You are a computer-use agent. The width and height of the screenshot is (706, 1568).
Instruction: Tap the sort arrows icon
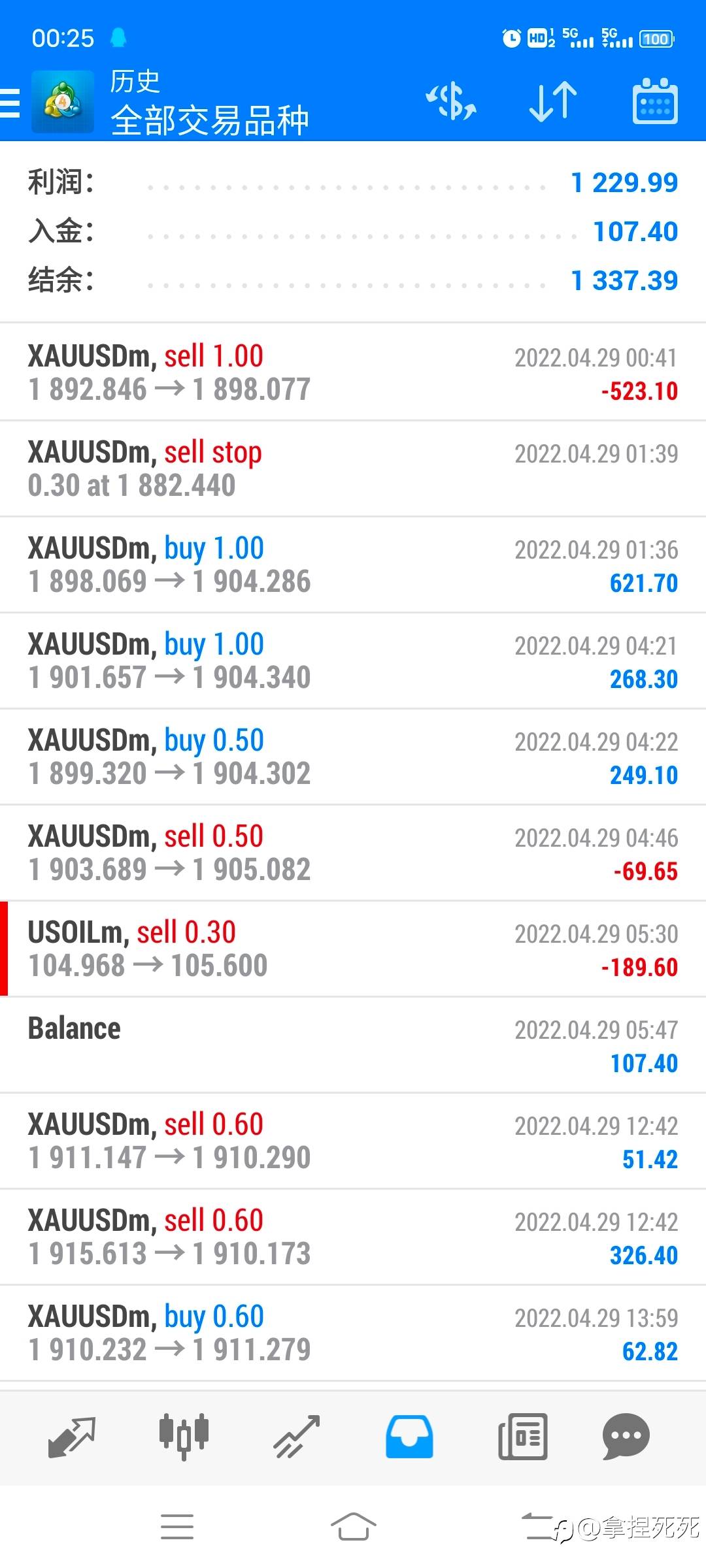click(x=553, y=102)
